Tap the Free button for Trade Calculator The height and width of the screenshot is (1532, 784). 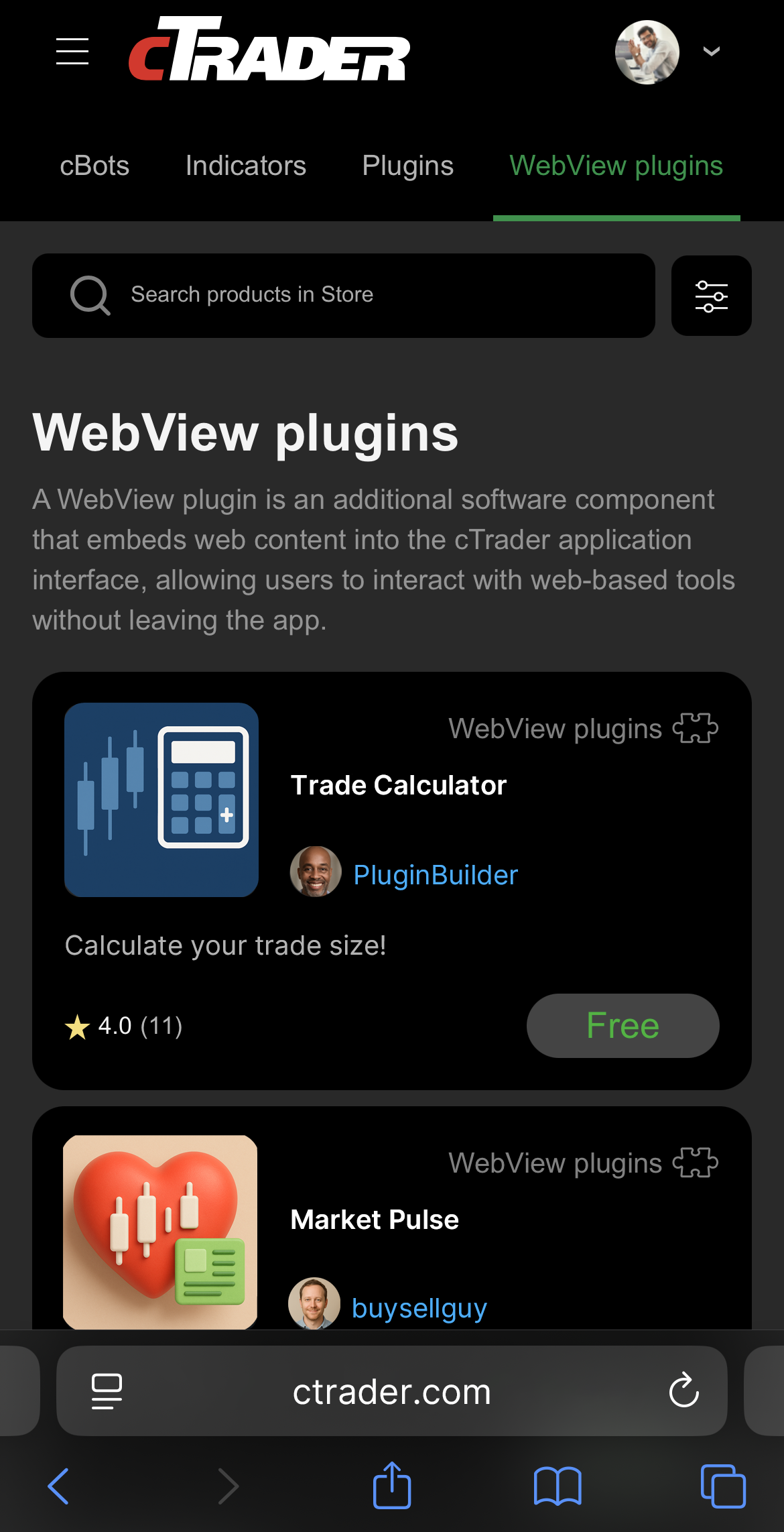623,1026
